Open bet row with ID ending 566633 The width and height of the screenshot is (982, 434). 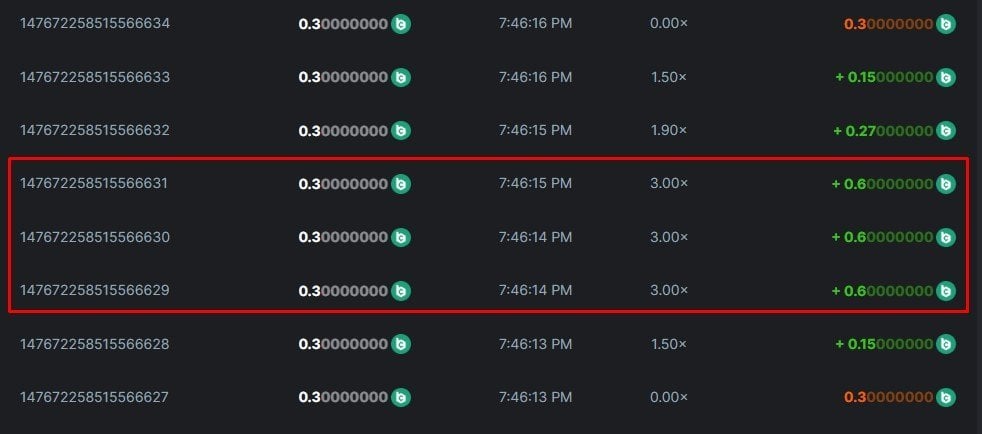click(x=95, y=77)
